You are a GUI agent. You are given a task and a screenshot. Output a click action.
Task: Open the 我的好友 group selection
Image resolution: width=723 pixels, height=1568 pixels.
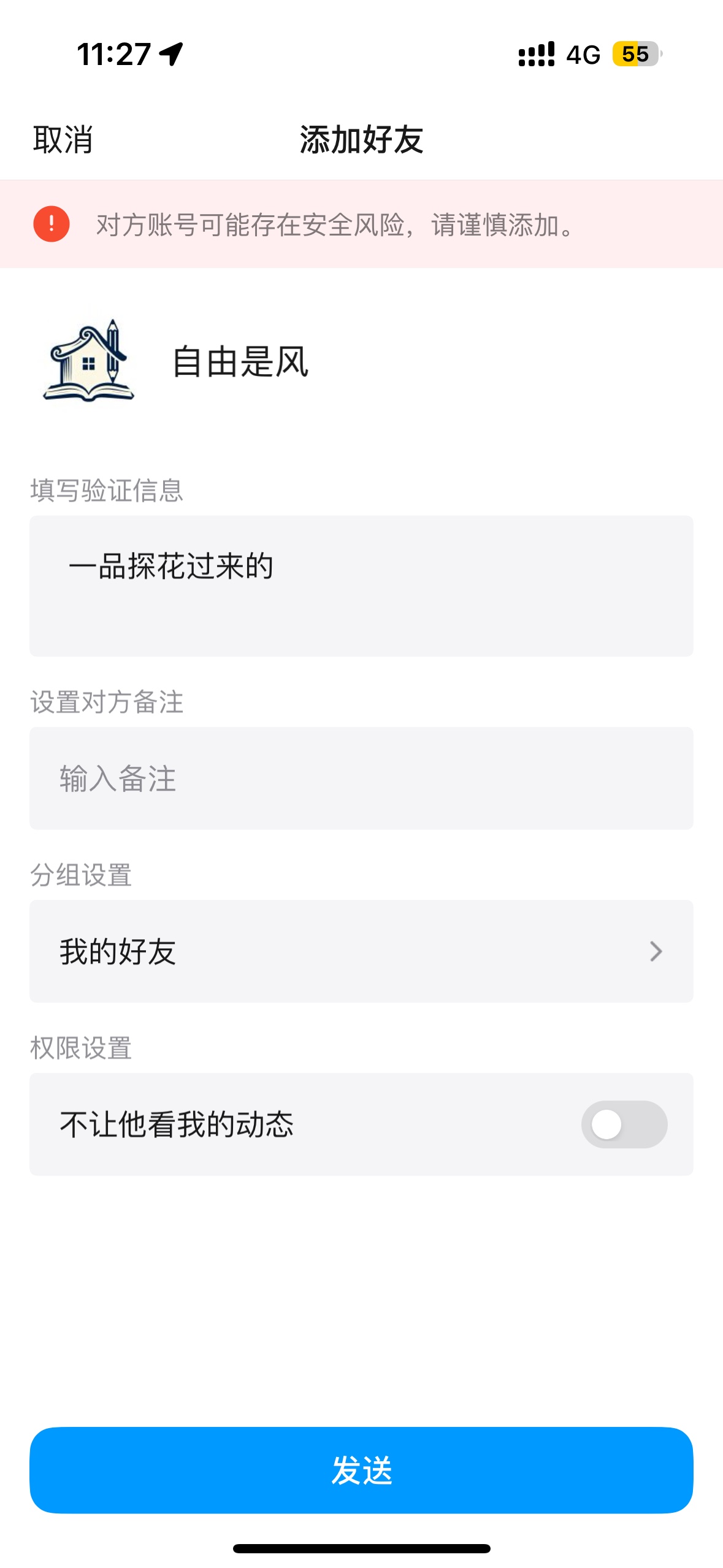[x=361, y=951]
